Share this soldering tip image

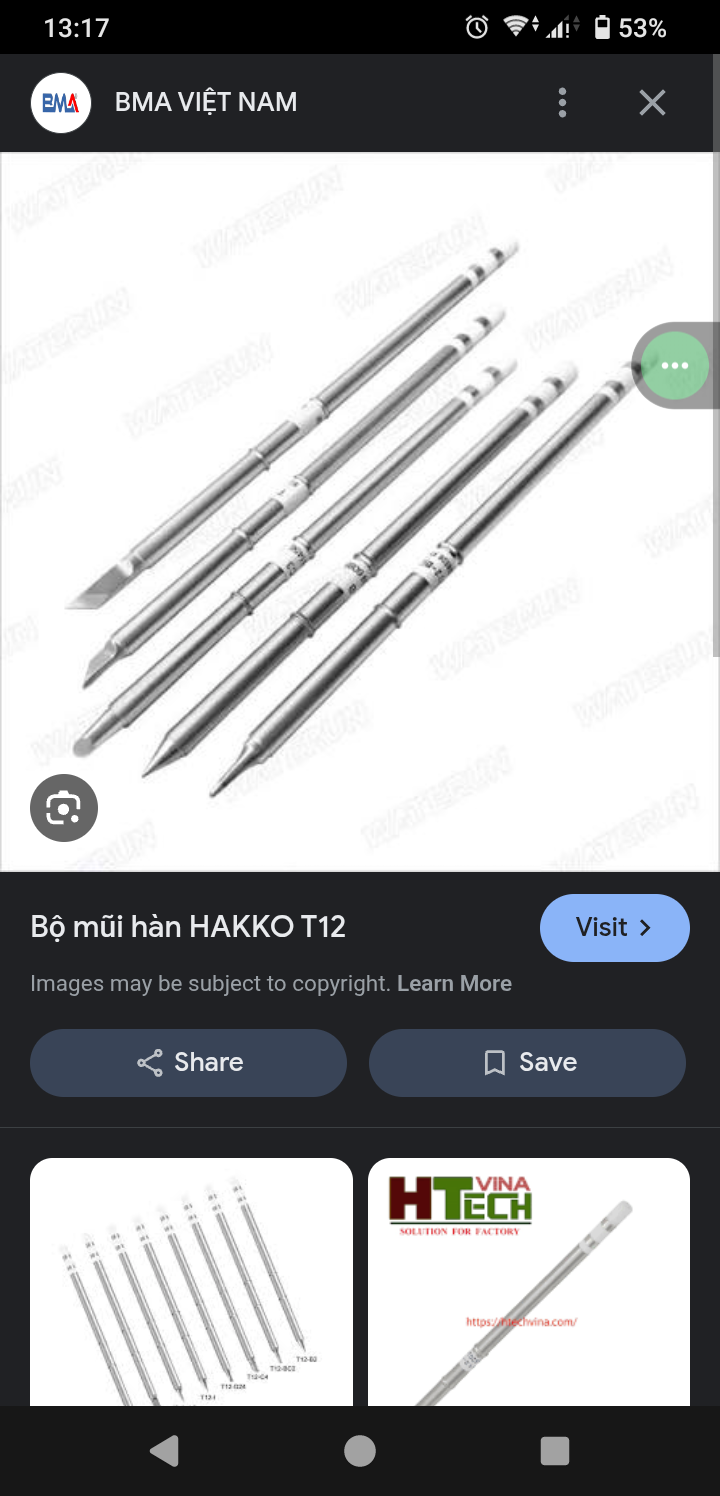pyautogui.click(x=188, y=1062)
